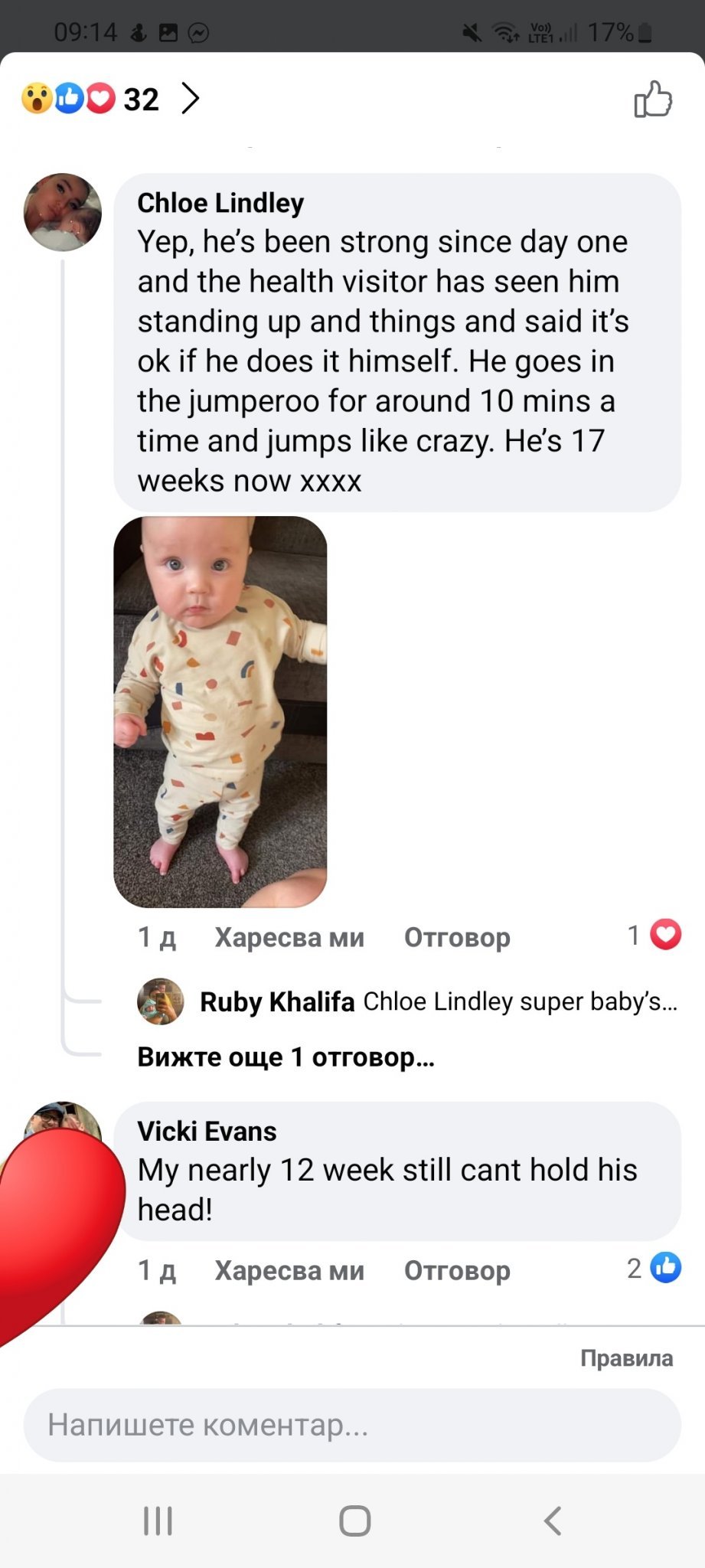Tap Харесва ми under Vicki Evans' comment
This screenshot has width=705, height=1568.
289,1271
